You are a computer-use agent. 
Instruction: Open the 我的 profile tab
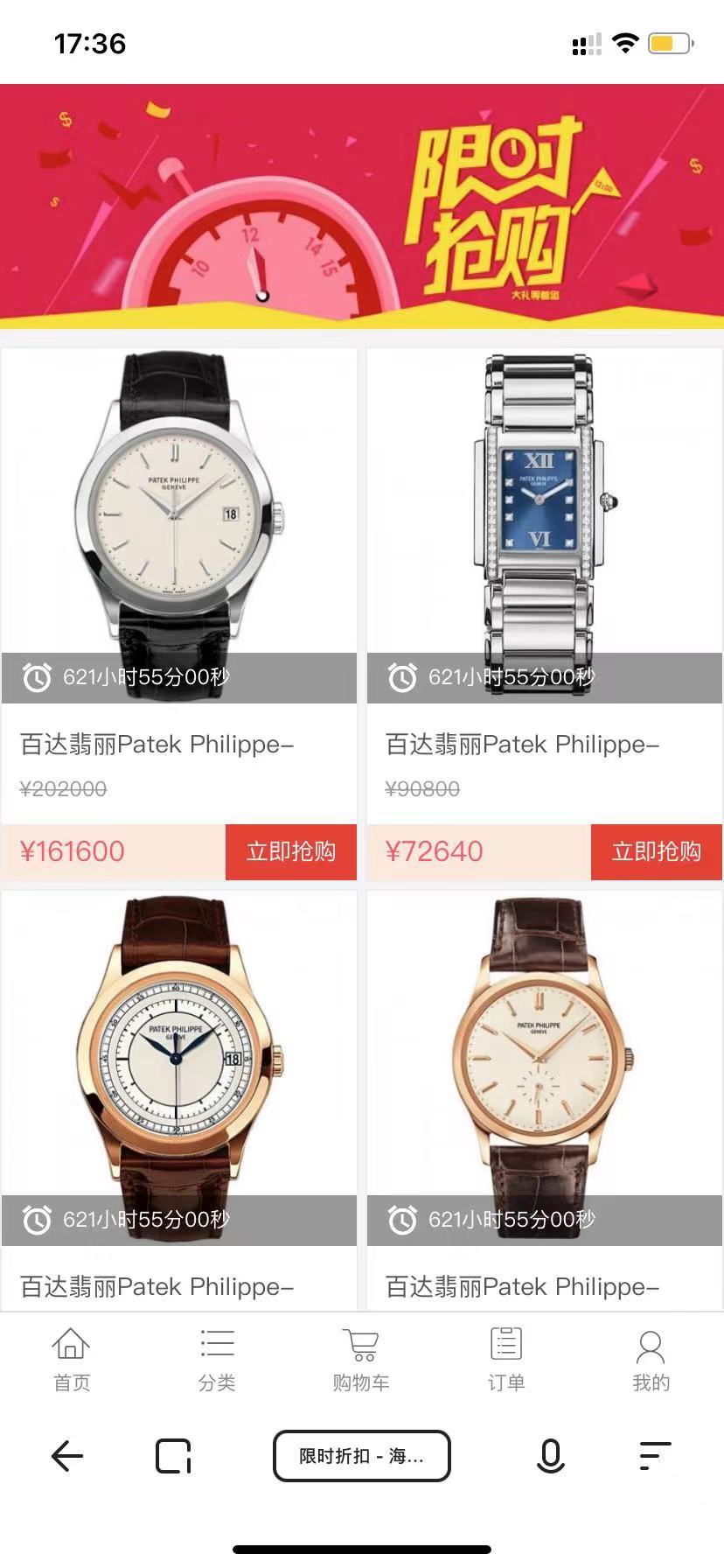[651, 1360]
